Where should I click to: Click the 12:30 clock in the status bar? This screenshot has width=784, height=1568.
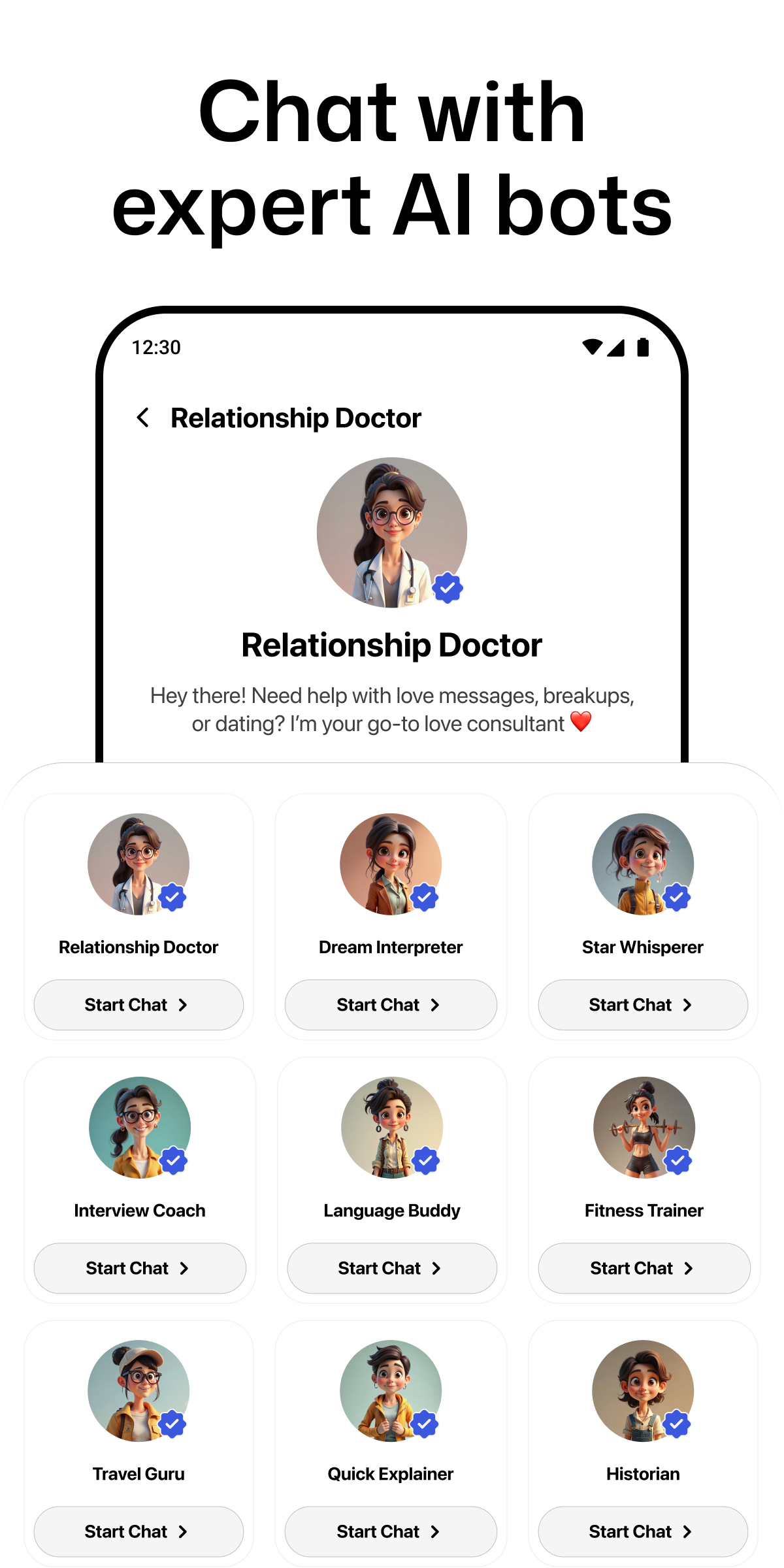(x=155, y=347)
